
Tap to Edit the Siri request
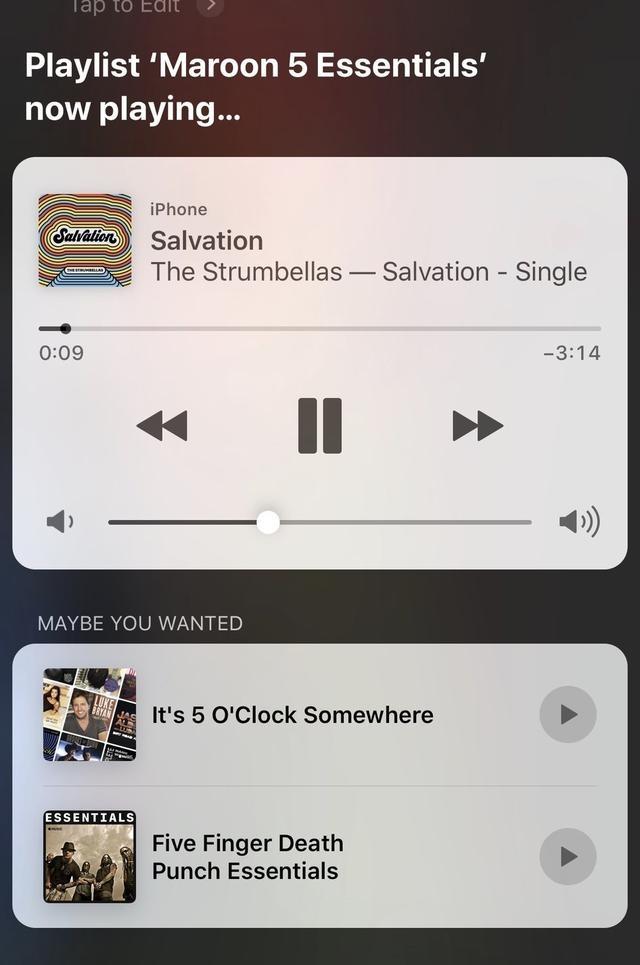pos(125,6)
